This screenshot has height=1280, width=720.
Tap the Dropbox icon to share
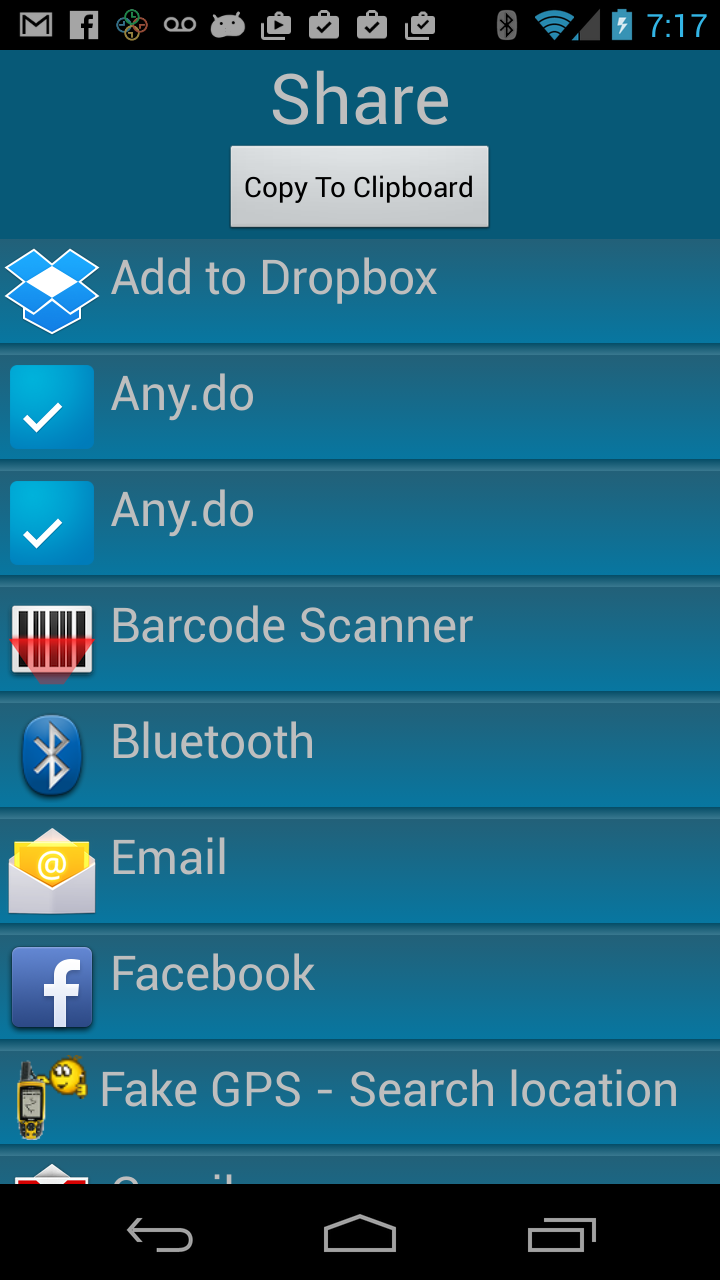coord(51,289)
